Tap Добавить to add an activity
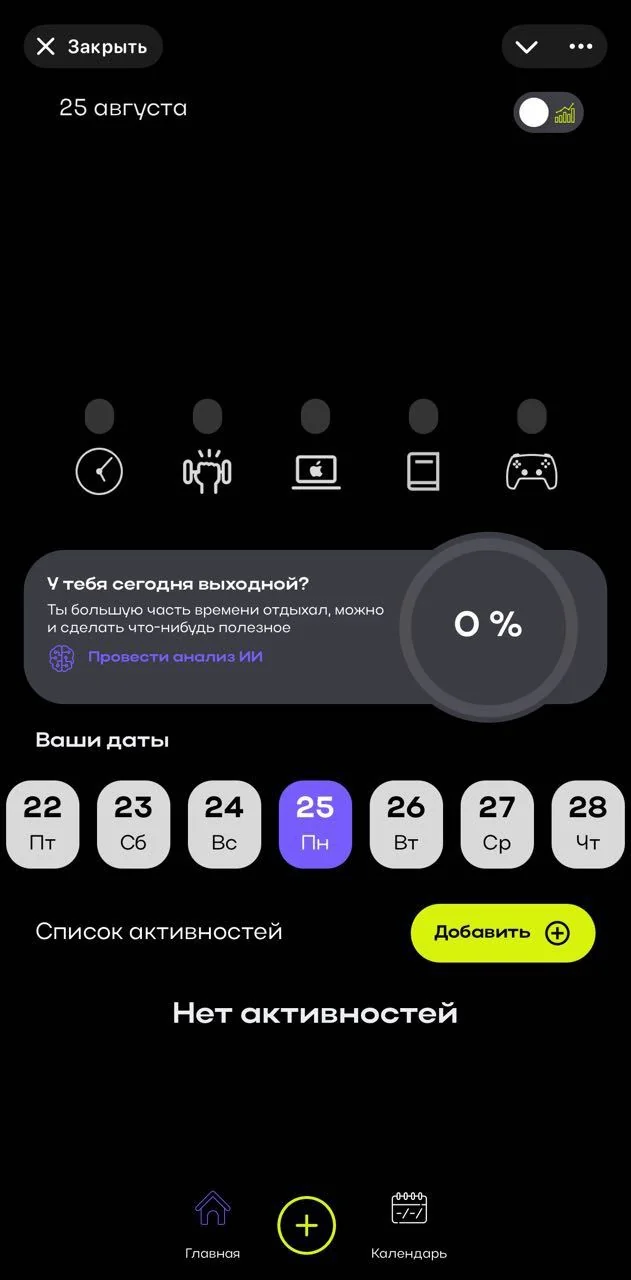 click(x=503, y=933)
